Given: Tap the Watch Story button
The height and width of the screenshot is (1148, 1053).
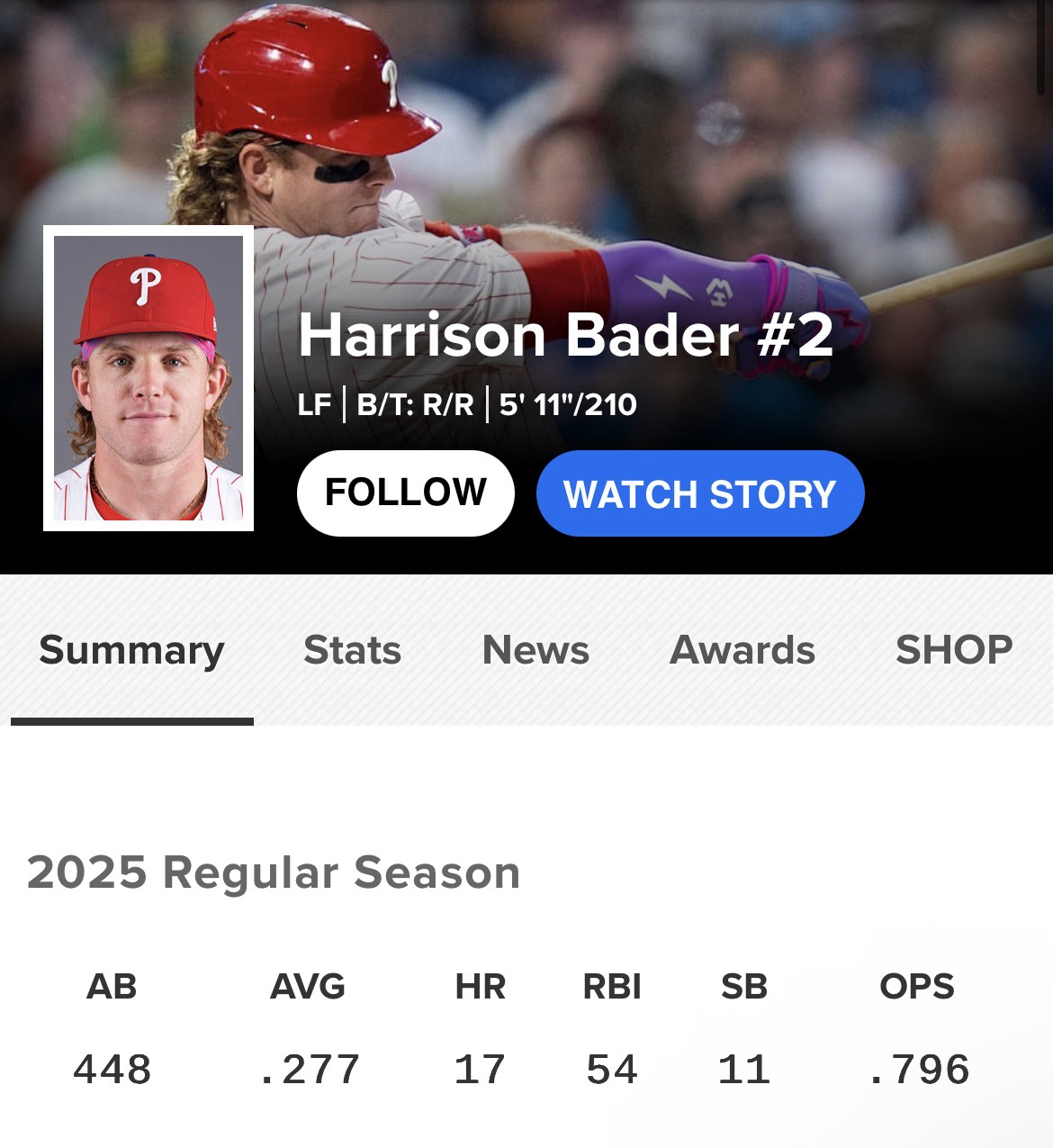Looking at the screenshot, I should (699, 493).
